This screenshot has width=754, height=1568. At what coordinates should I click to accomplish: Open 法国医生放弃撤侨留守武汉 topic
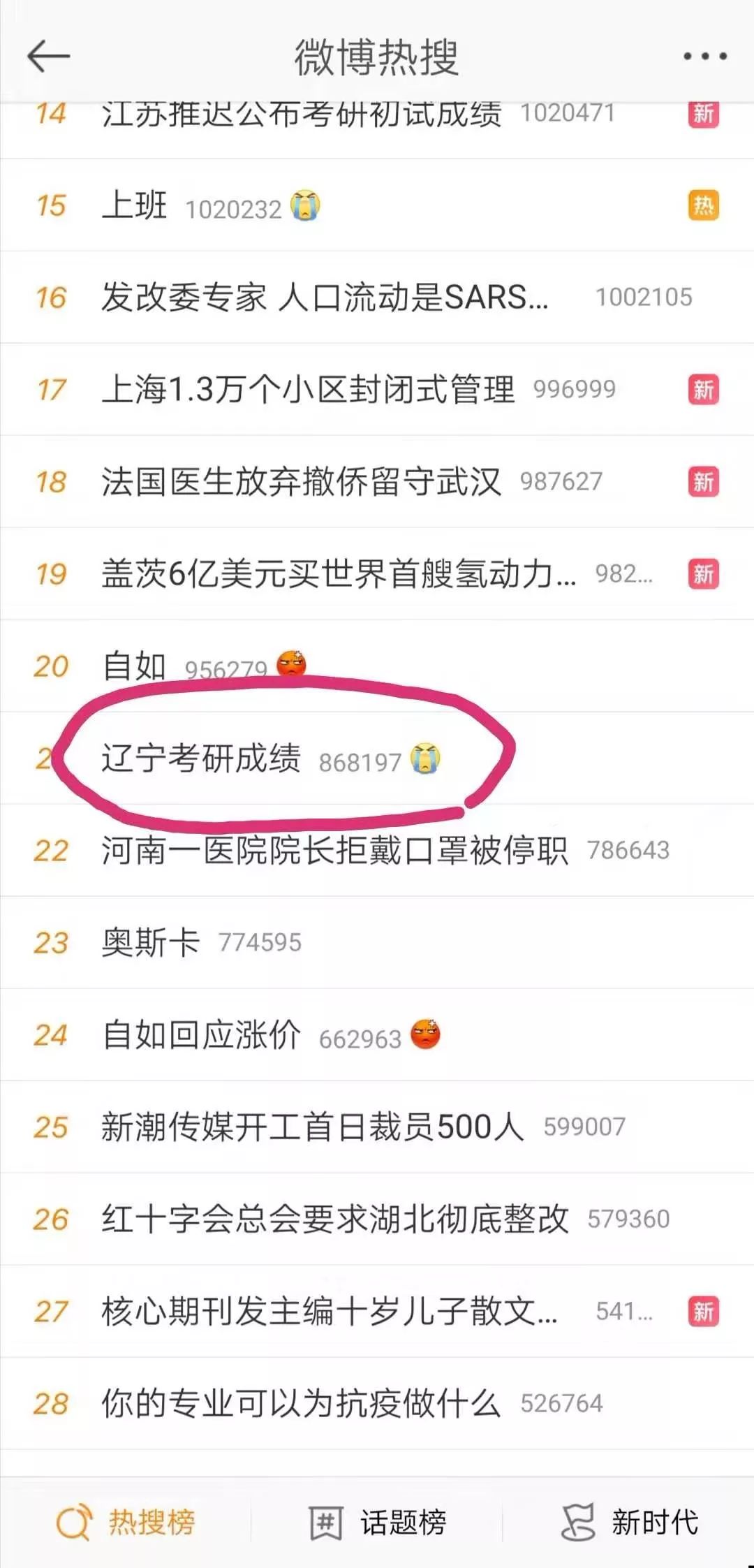click(x=301, y=481)
